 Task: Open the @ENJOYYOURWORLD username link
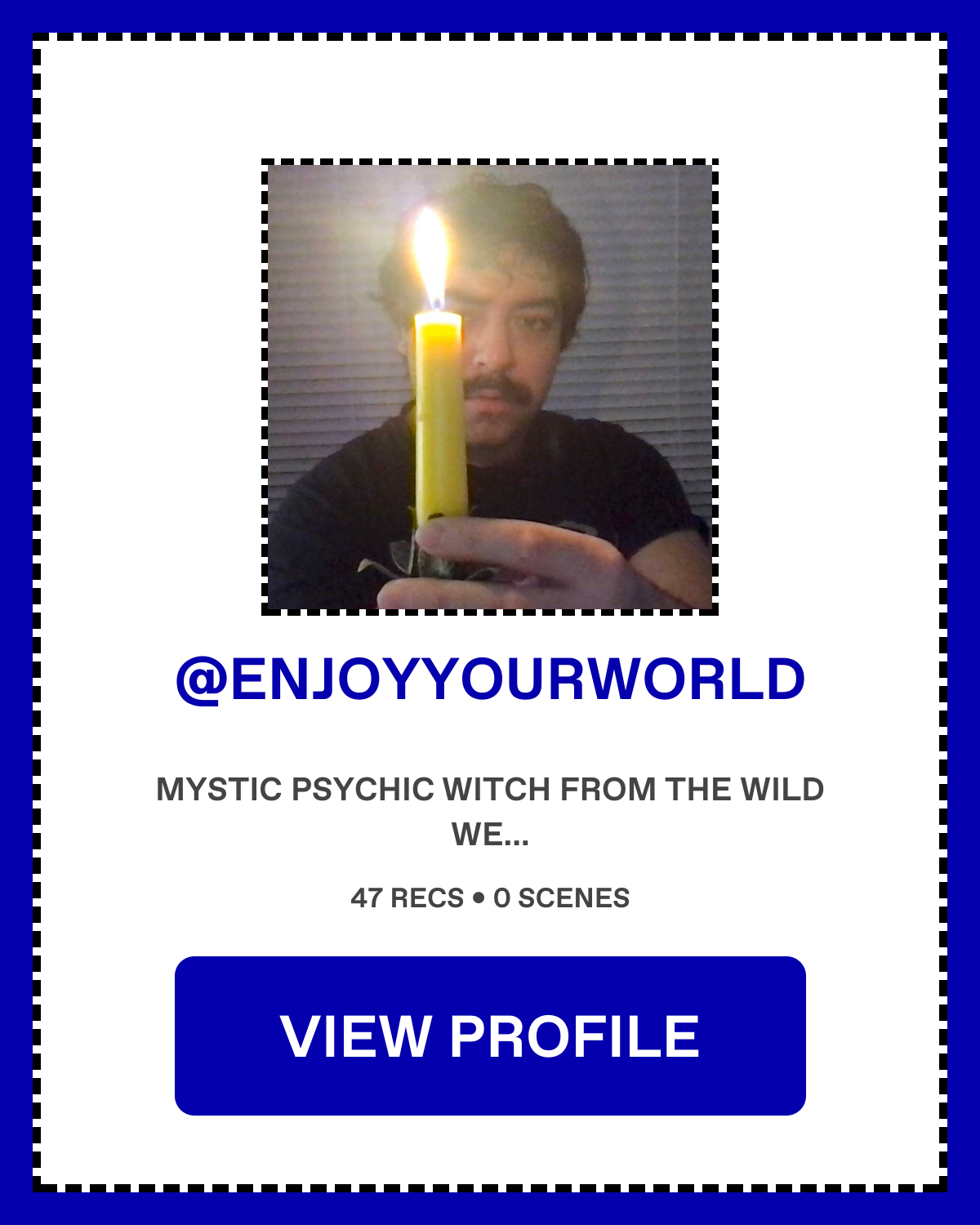click(x=490, y=679)
